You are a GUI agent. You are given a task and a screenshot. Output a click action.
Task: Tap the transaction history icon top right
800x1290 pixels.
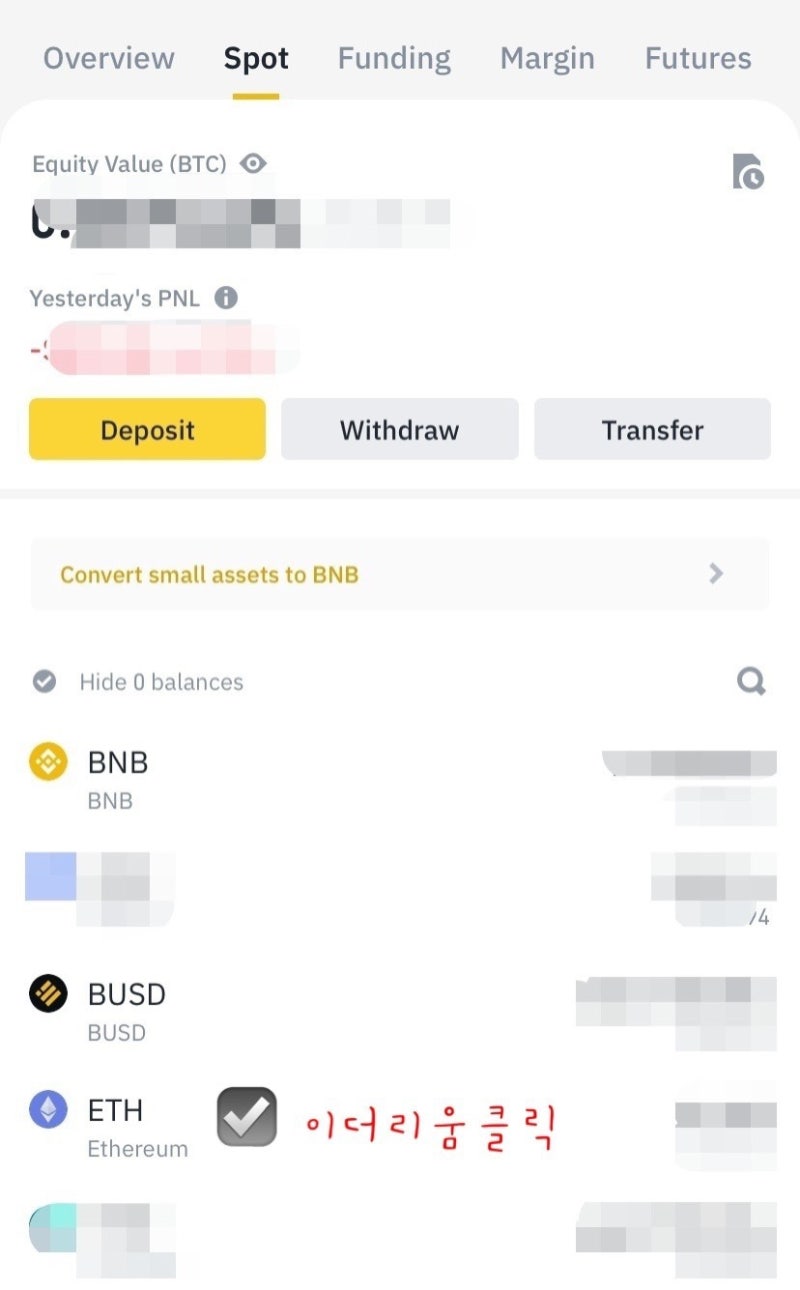click(x=749, y=172)
